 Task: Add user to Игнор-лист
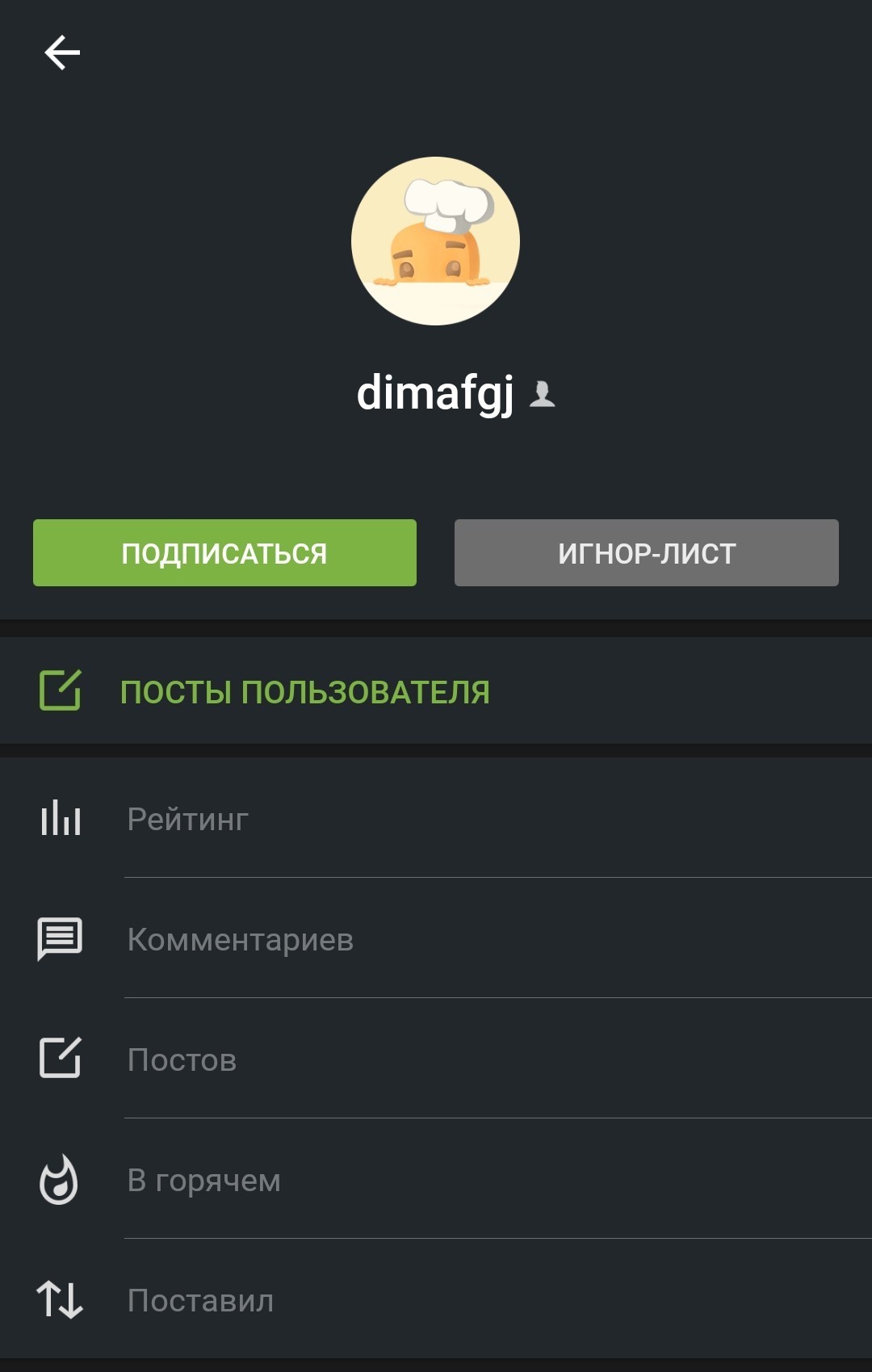point(646,553)
